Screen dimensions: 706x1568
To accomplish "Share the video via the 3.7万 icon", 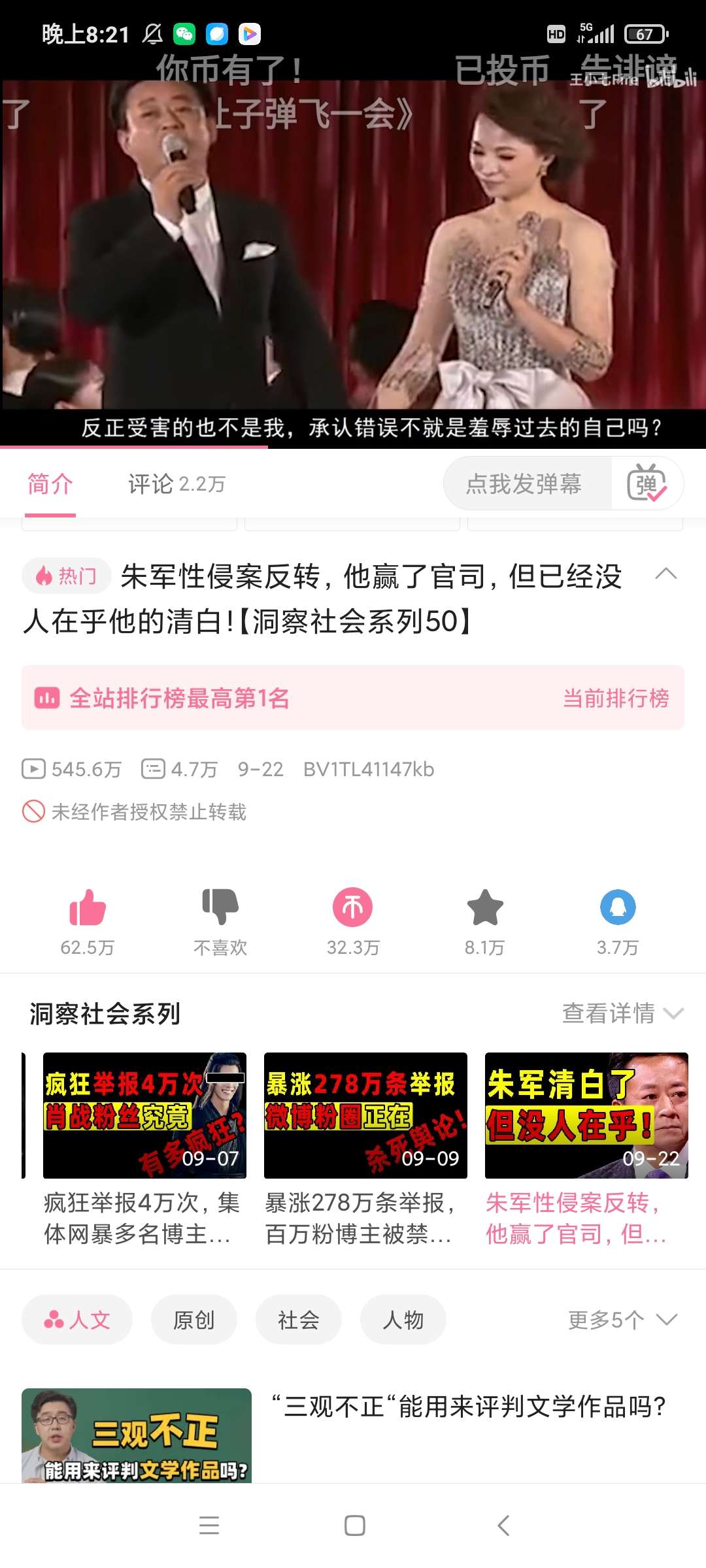I will click(617, 907).
